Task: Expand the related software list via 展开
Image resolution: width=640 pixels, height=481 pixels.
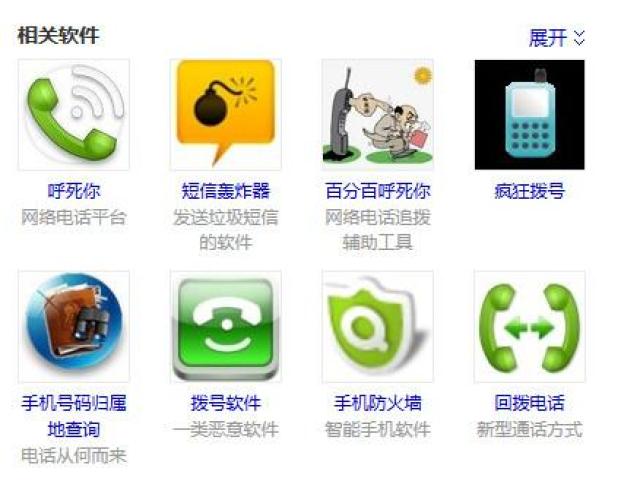Action: coord(556,38)
